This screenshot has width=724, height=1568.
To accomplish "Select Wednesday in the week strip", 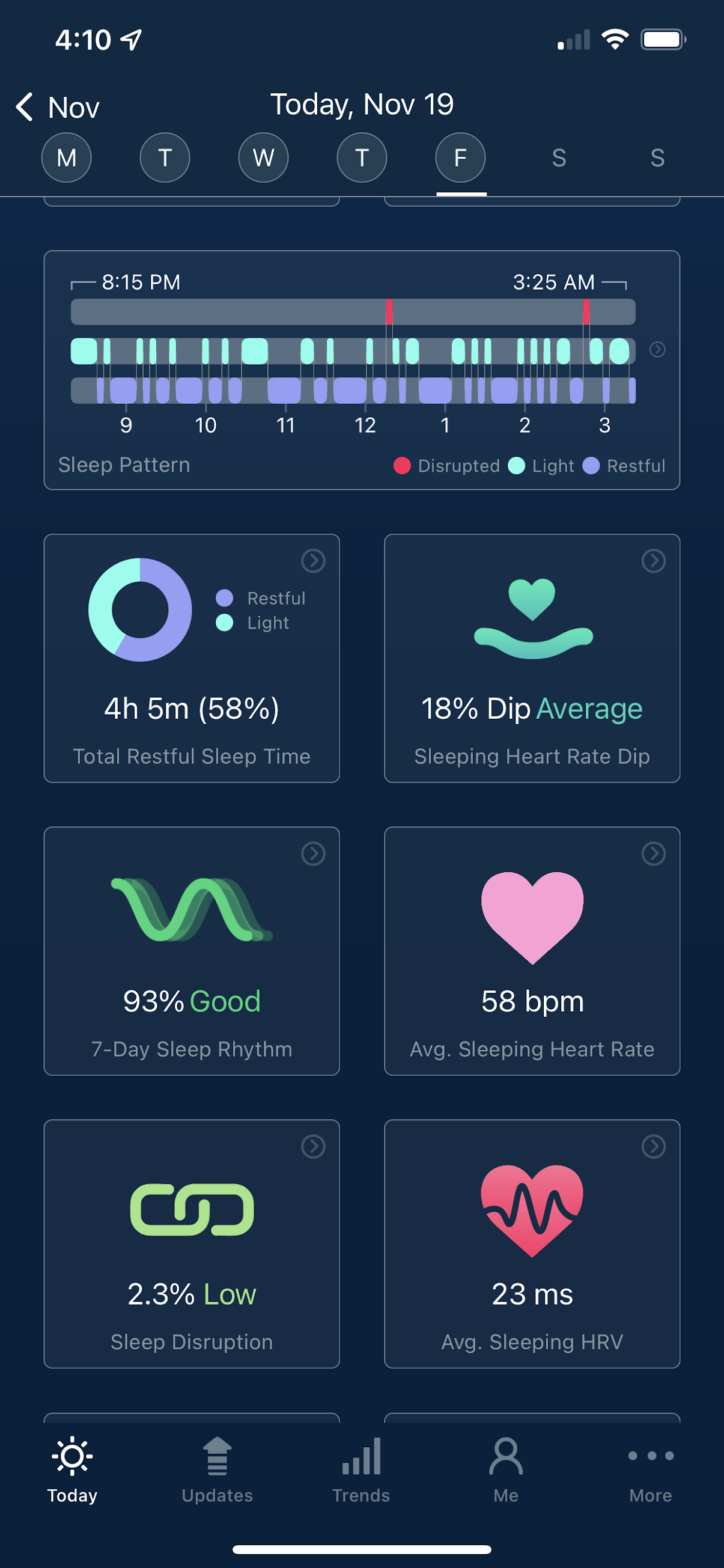I will point(263,157).
